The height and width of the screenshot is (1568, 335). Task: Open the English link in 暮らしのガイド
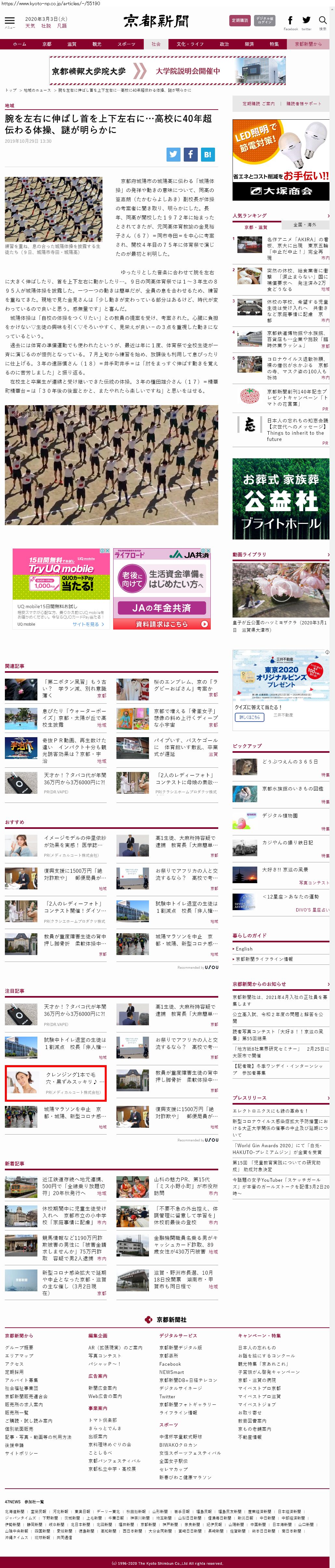coord(244,949)
